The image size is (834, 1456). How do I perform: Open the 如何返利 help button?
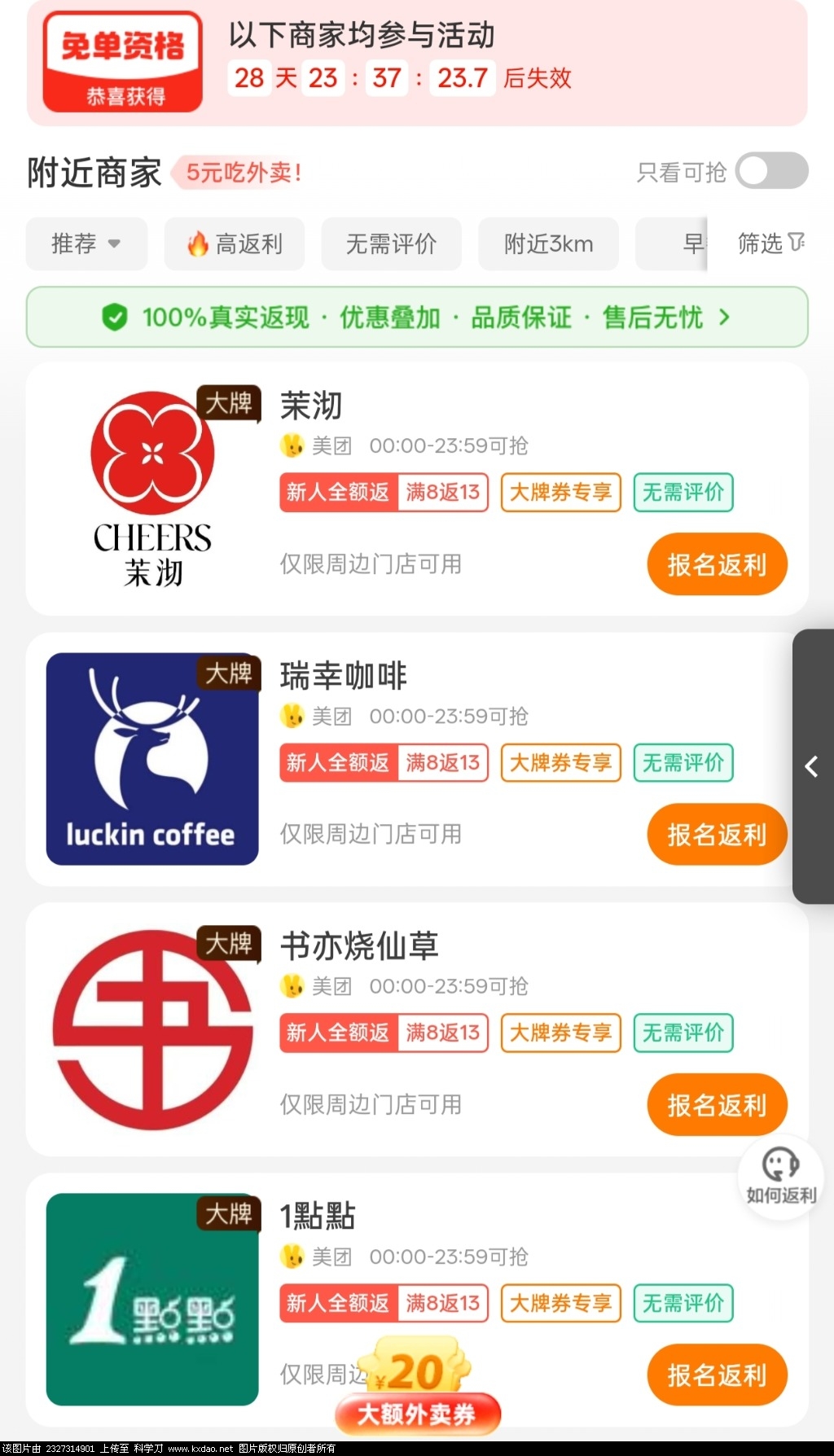point(780,1175)
